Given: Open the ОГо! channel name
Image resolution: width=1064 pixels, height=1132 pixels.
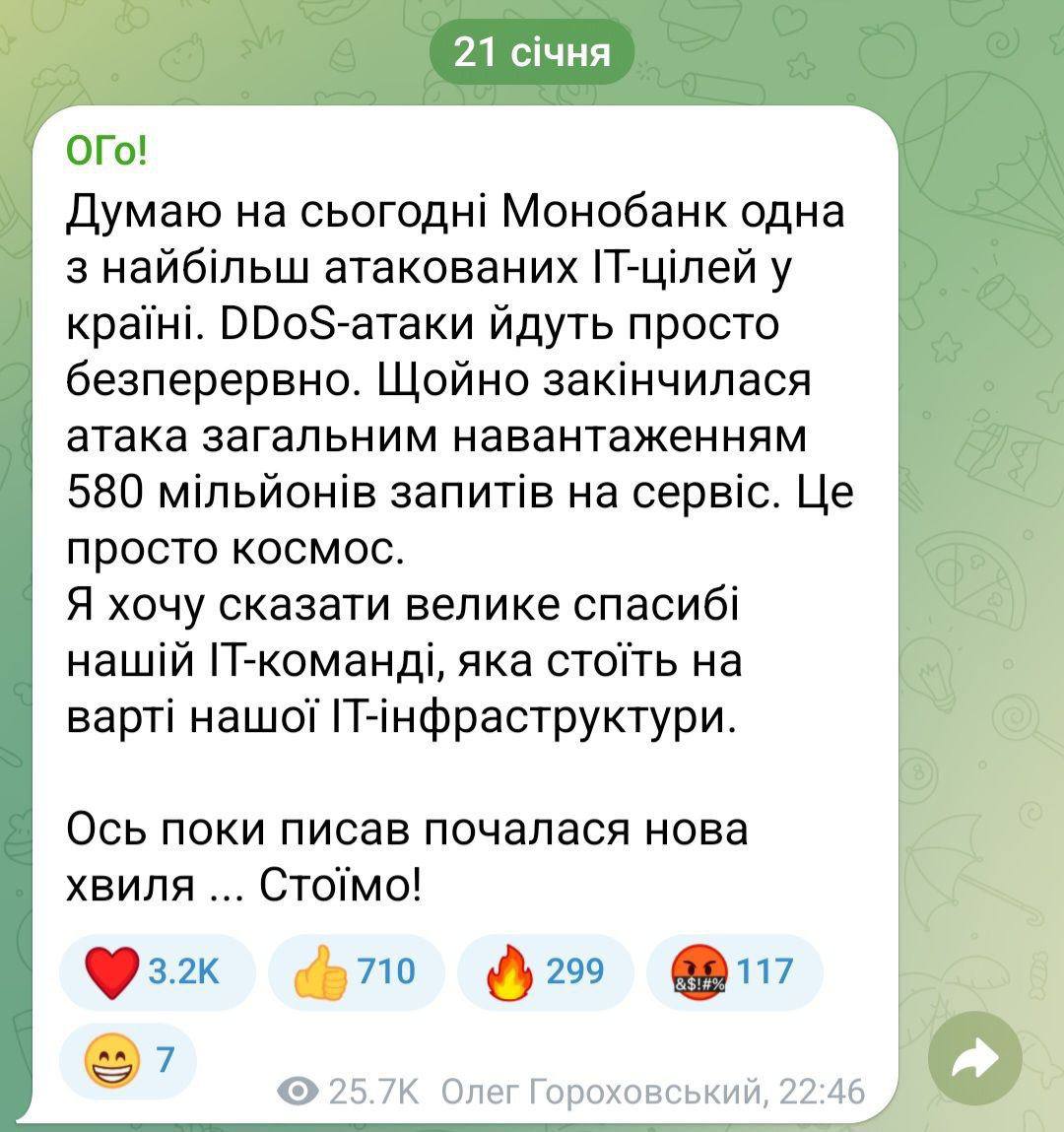Looking at the screenshot, I should (106, 151).
